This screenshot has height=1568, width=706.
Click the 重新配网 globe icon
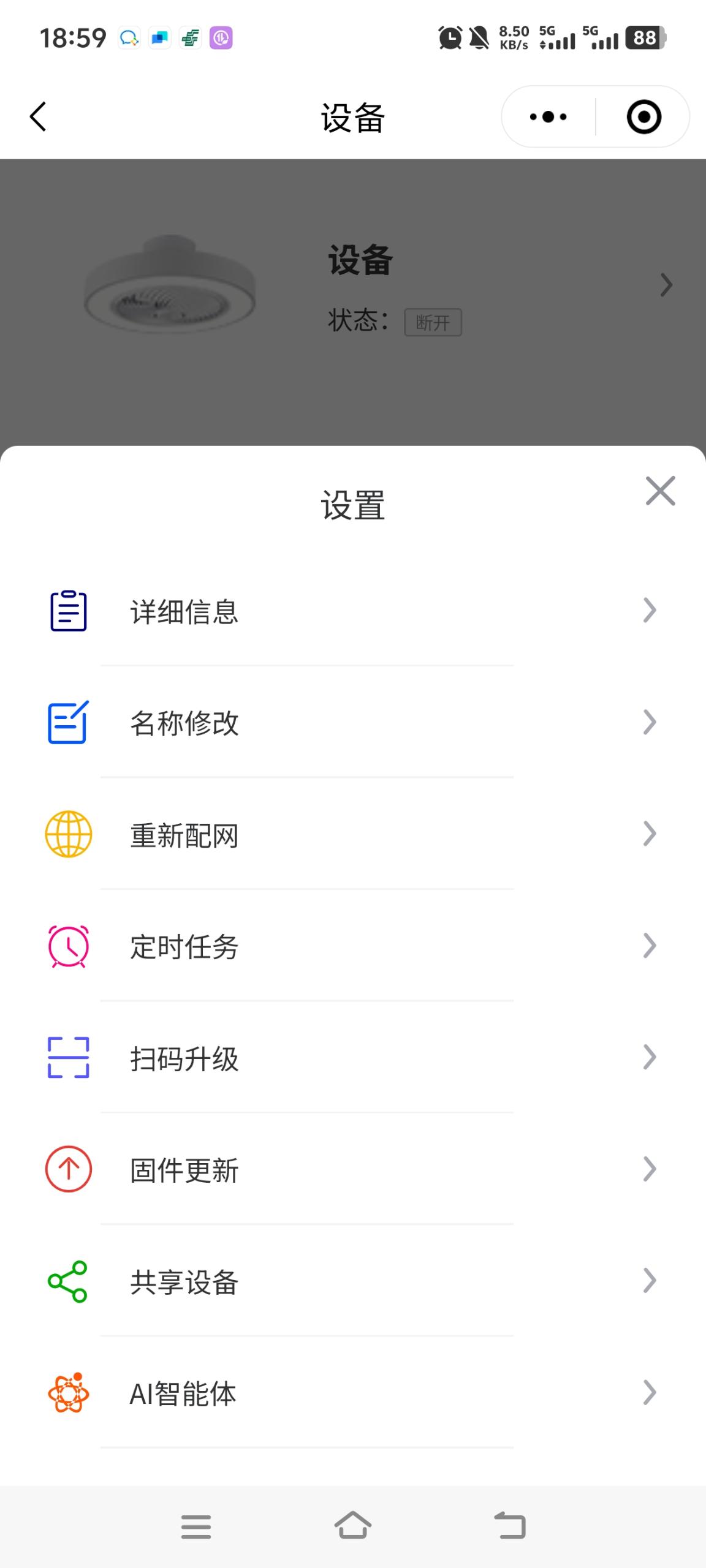click(x=67, y=834)
